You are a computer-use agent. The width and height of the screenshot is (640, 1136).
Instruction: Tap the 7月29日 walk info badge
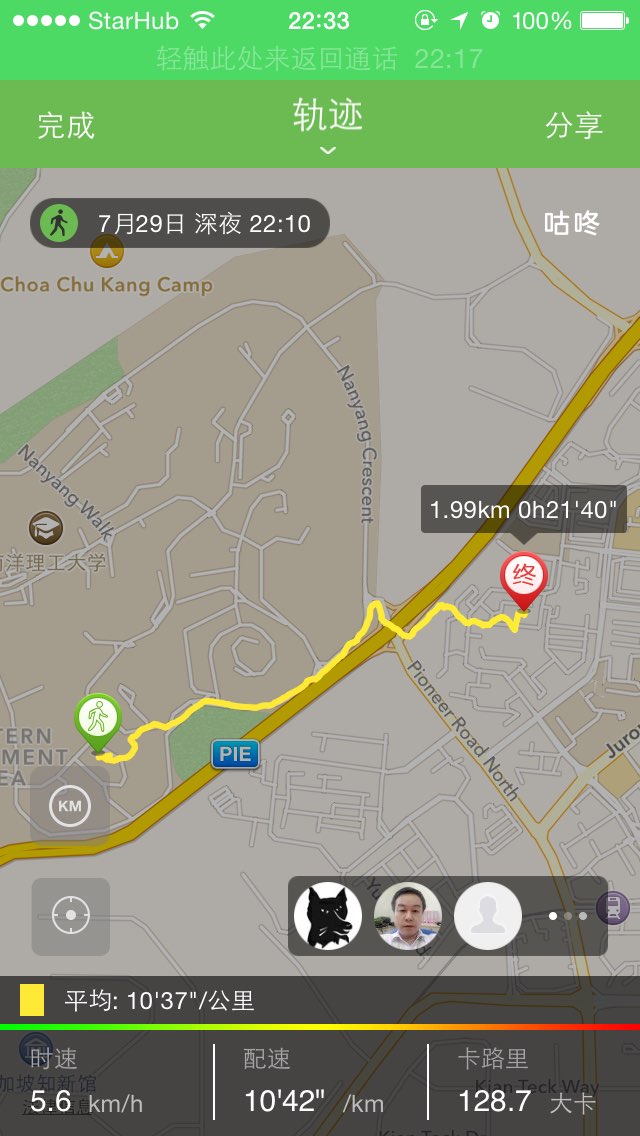pyautogui.click(x=180, y=223)
